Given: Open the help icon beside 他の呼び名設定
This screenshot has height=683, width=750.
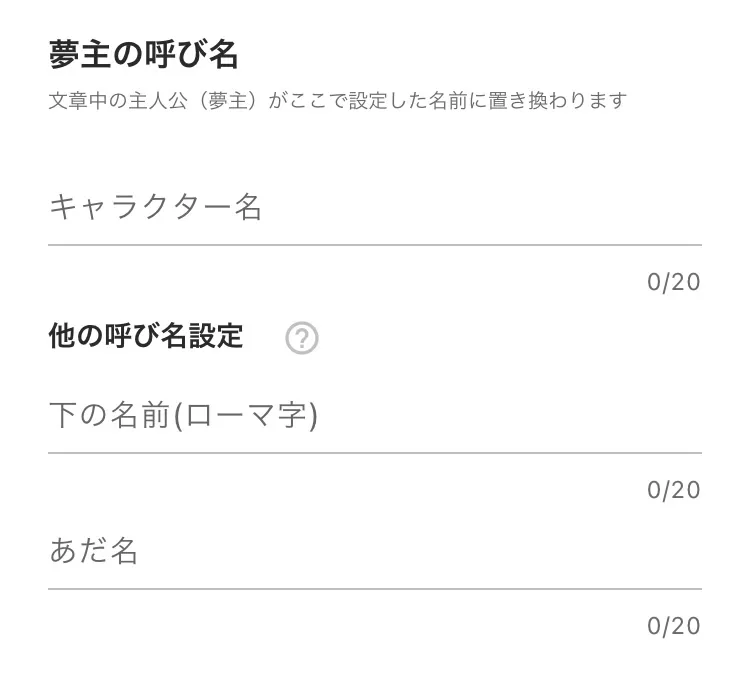Looking at the screenshot, I should click(x=301, y=339).
